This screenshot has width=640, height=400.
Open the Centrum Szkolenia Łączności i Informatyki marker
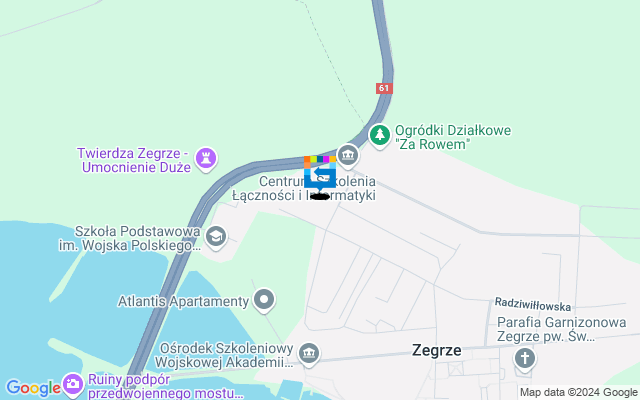(347, 154)
